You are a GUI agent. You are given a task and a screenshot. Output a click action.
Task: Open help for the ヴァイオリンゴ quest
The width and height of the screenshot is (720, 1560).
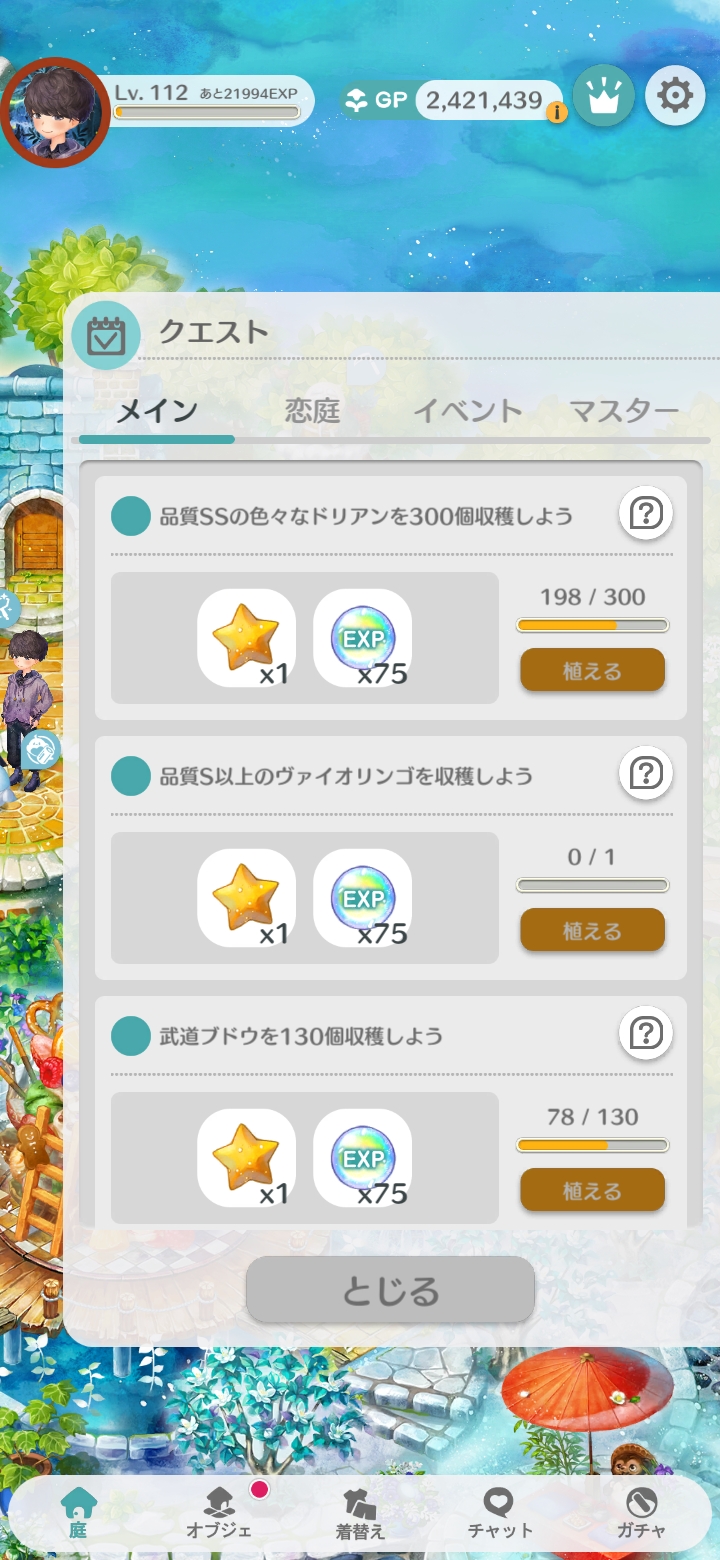pyautogui.click(x=646, y=773)
